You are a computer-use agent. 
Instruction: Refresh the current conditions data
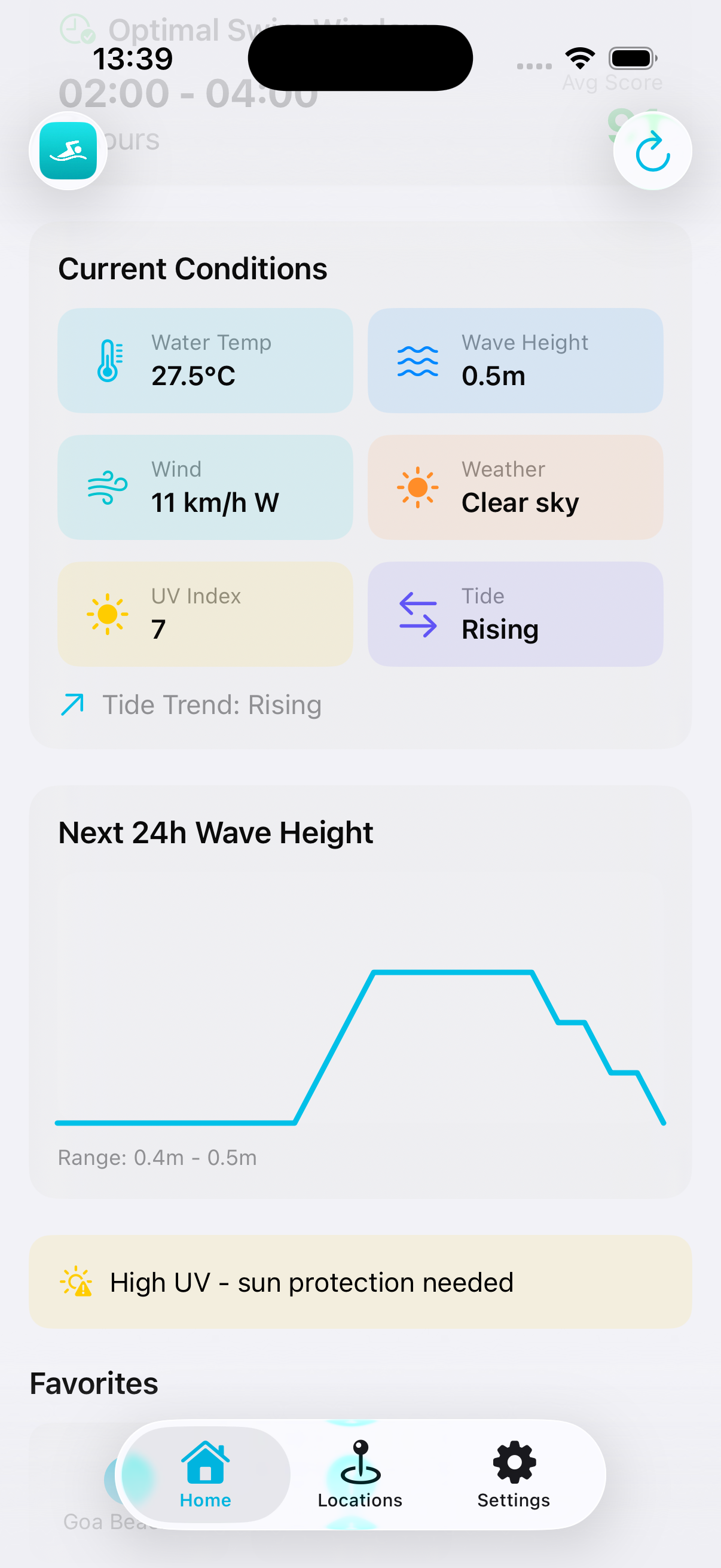pos(652,151)
